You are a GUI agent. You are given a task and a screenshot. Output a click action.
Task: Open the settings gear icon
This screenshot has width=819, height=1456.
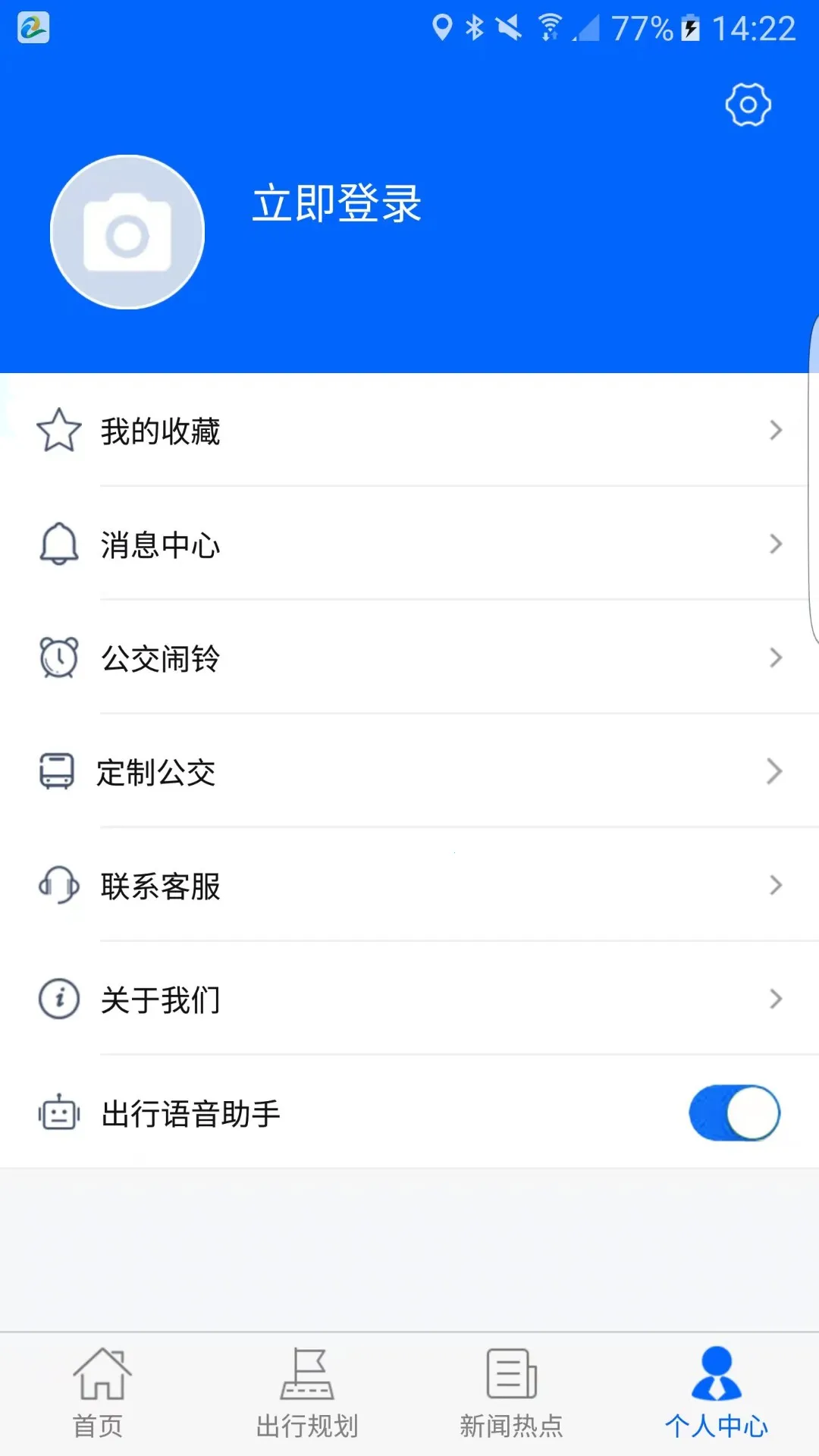tap(748, 106)
